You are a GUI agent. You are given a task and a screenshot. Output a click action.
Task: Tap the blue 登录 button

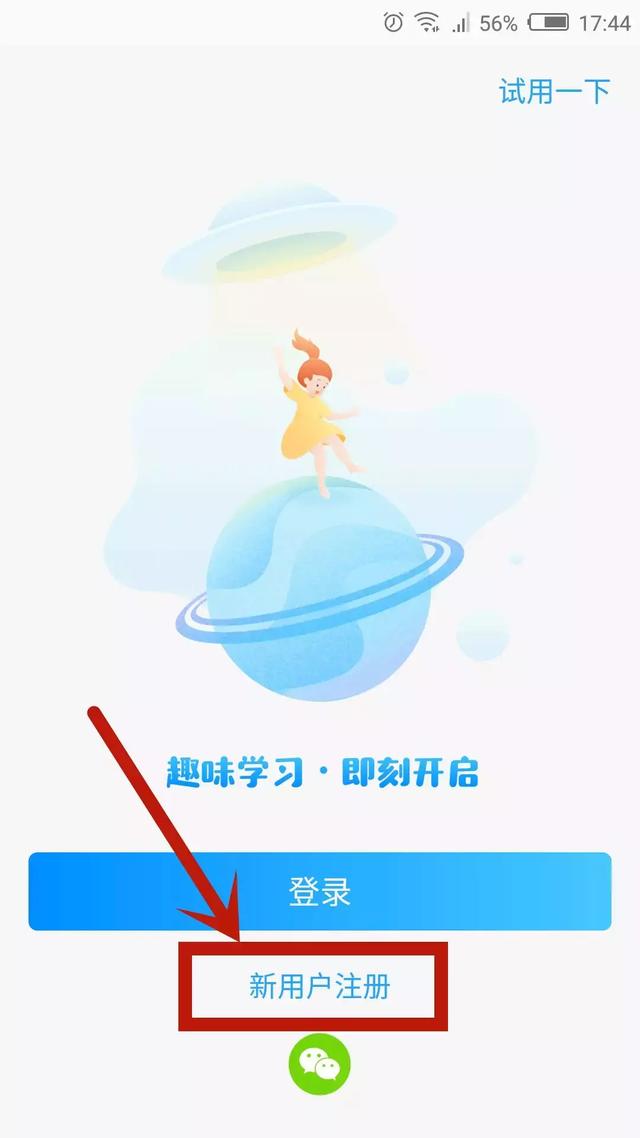(319, 891)
